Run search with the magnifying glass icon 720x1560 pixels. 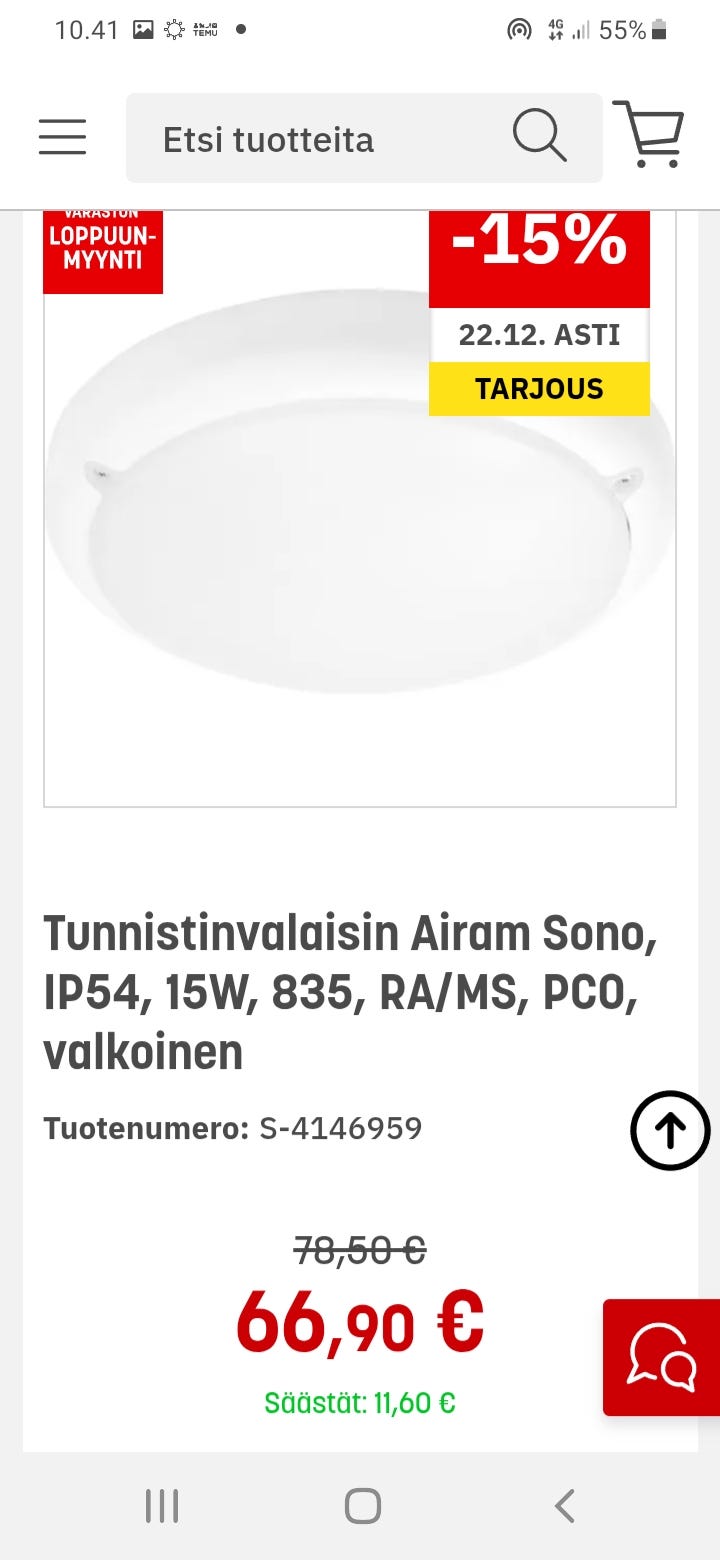point(540,136)
